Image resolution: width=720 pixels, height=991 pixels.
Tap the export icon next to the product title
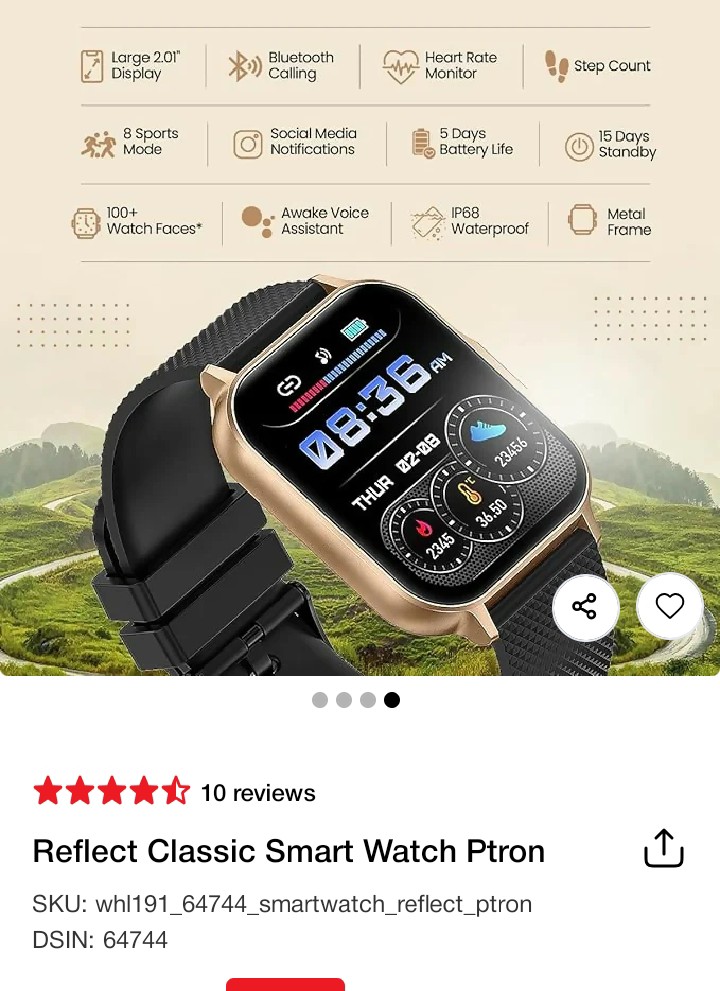point(664,849)
